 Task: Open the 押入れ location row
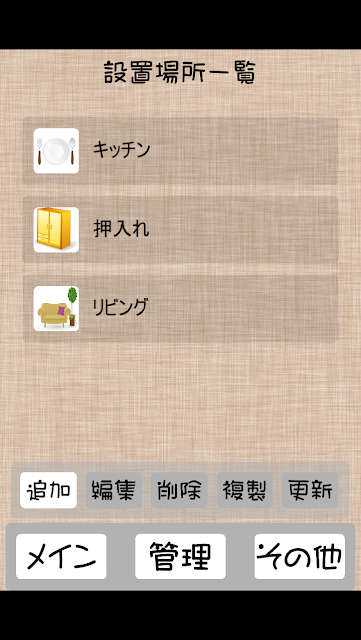tap(180, 229)
